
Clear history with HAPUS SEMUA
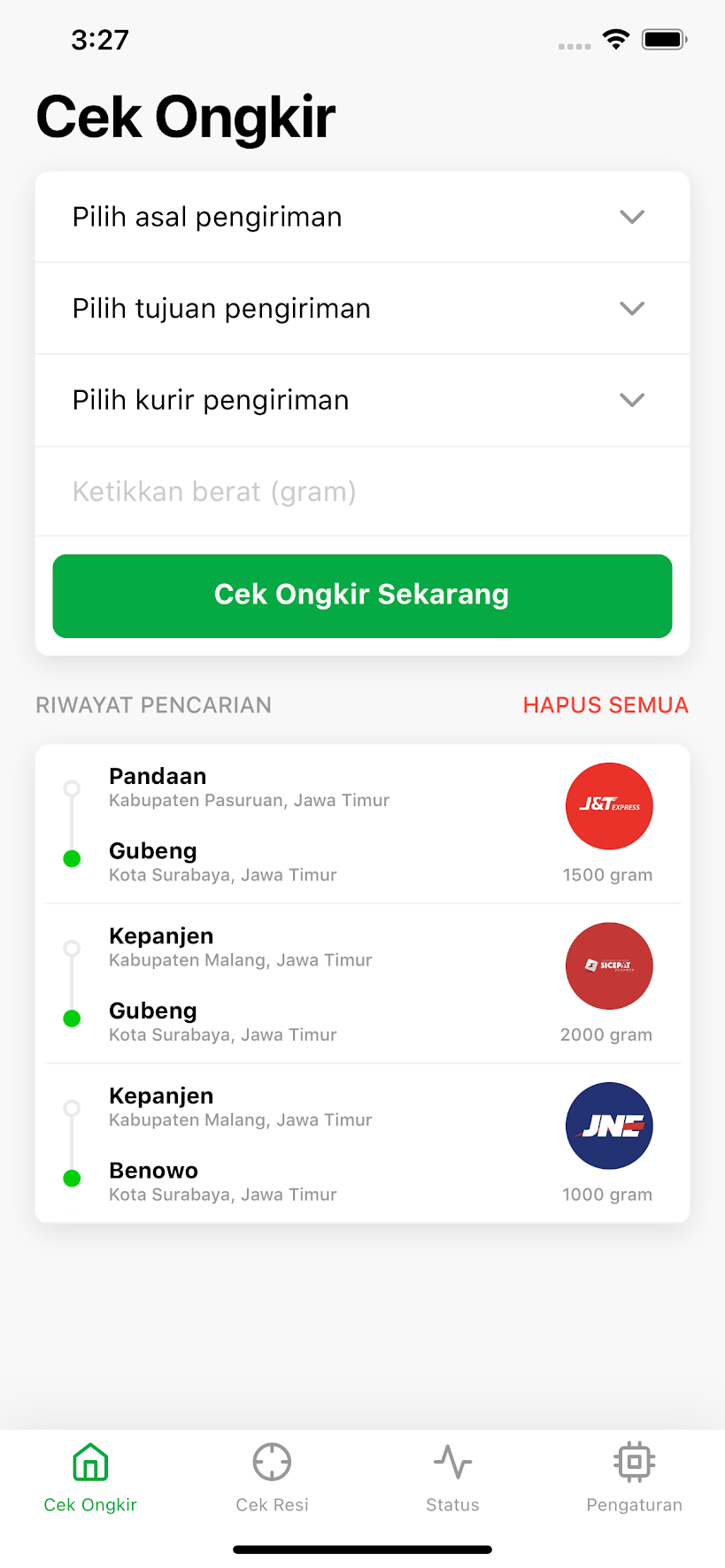click(605, 705)
